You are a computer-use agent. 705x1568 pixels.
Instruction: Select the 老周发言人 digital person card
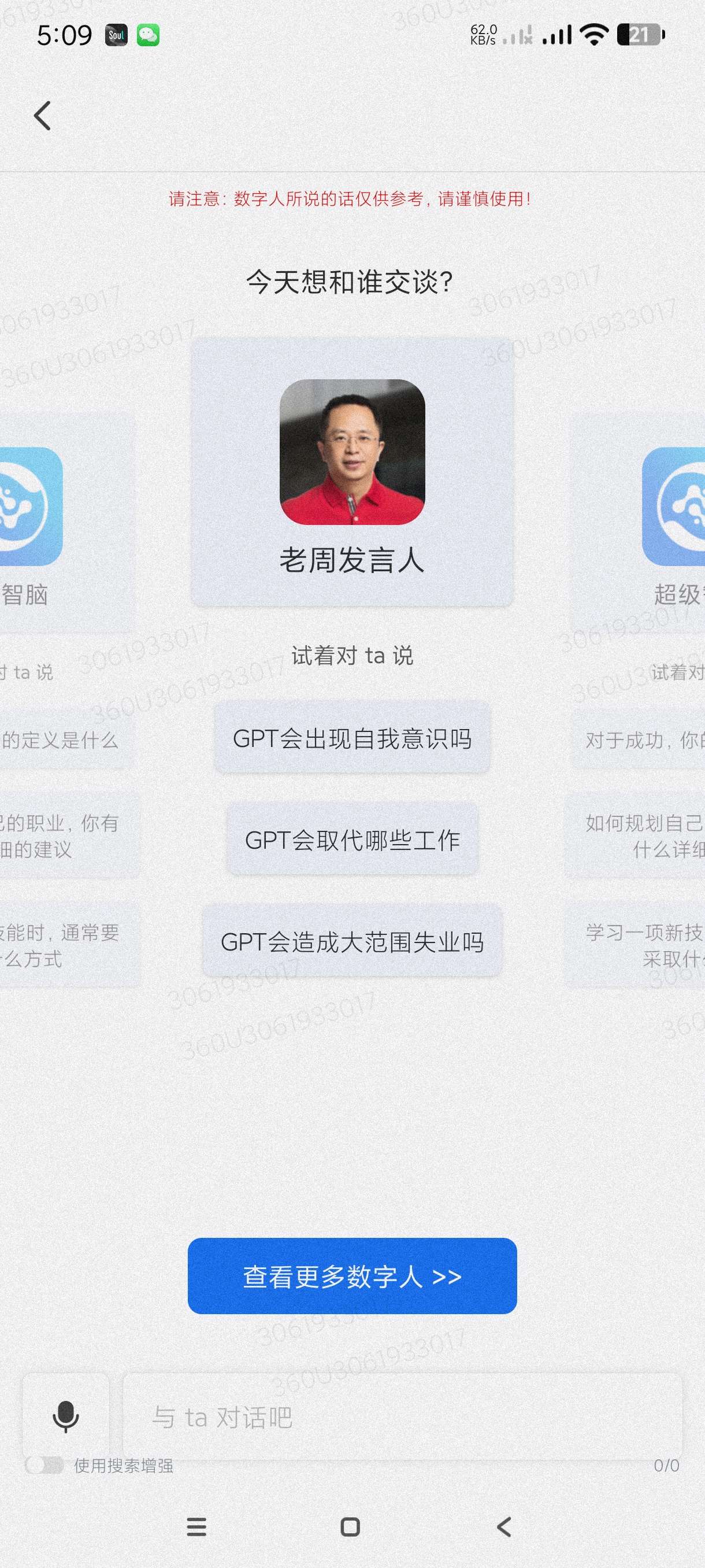pyautogui.click(x=351, y=472)
